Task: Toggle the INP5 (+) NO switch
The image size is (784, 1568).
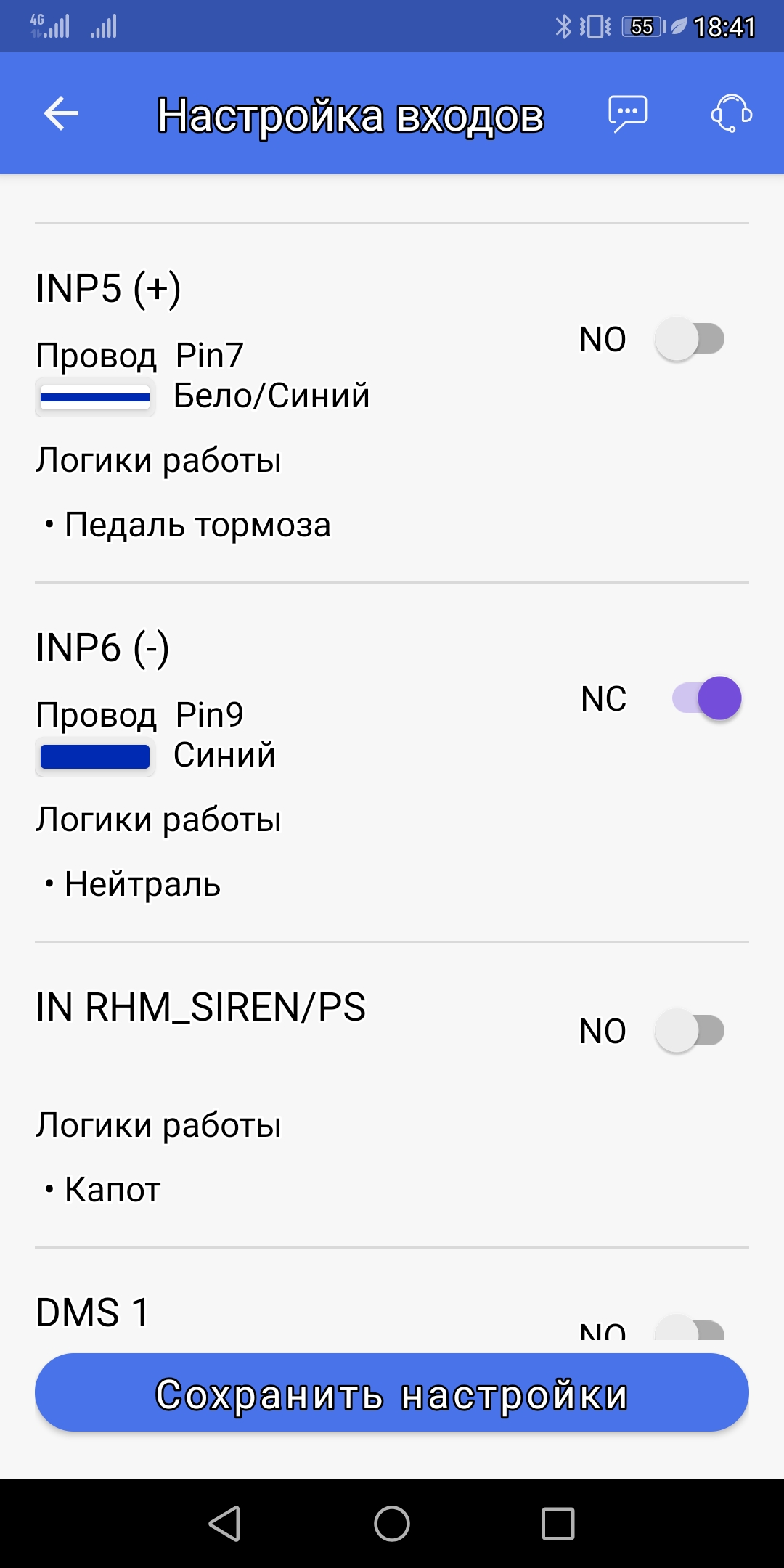Action: click(x=690, y=339)
